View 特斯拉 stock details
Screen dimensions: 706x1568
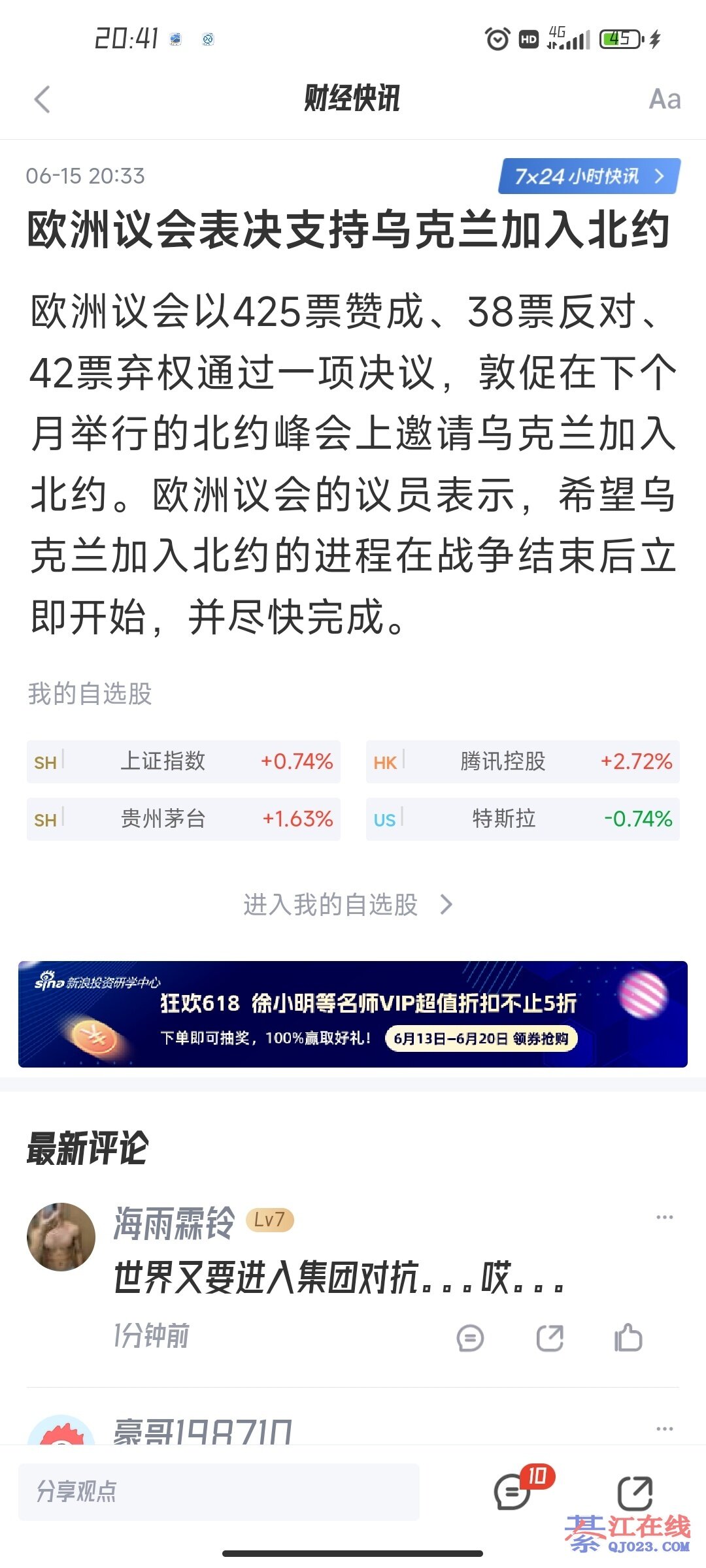(522, 819)
